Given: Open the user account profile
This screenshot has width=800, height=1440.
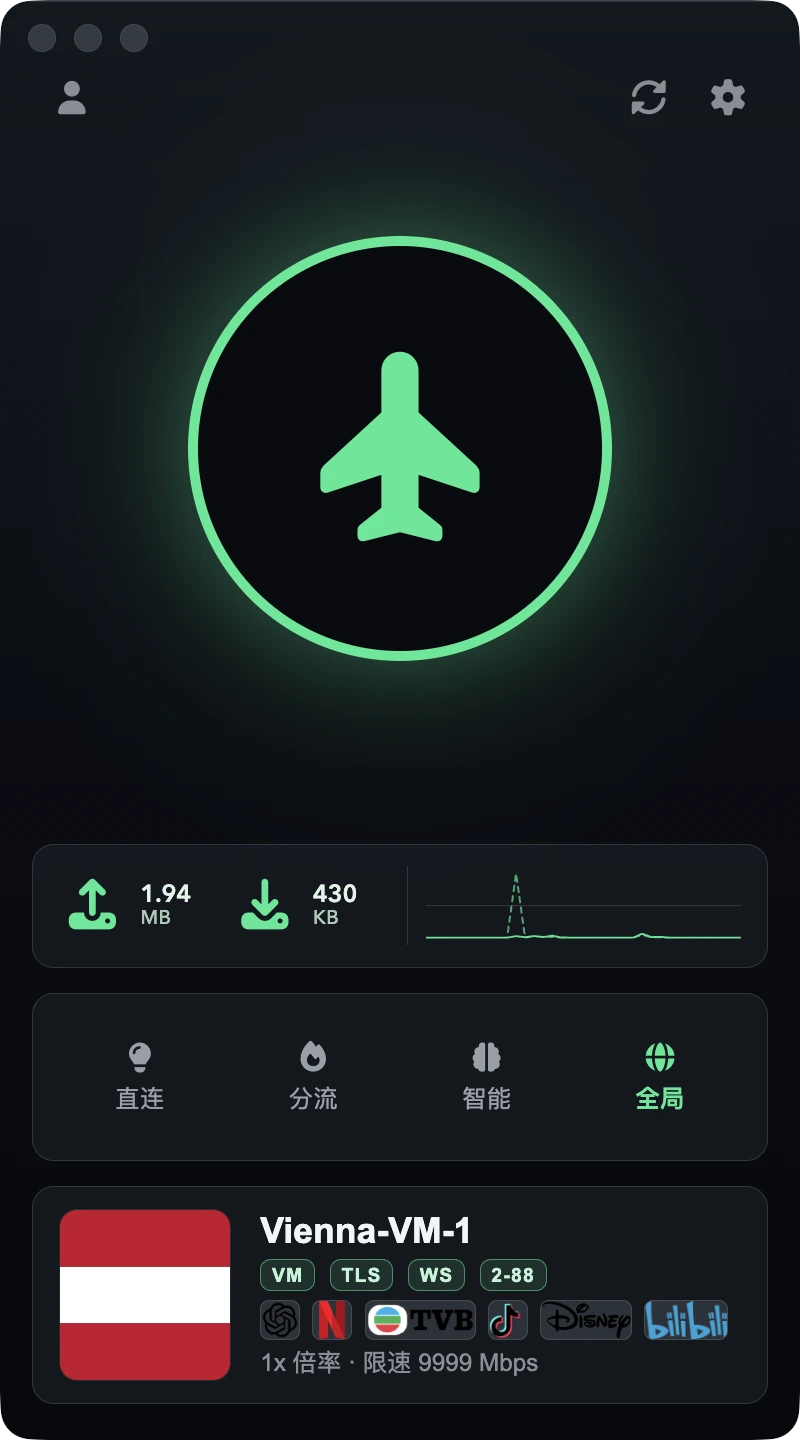Looking at the screenshot, I should 72,98.
